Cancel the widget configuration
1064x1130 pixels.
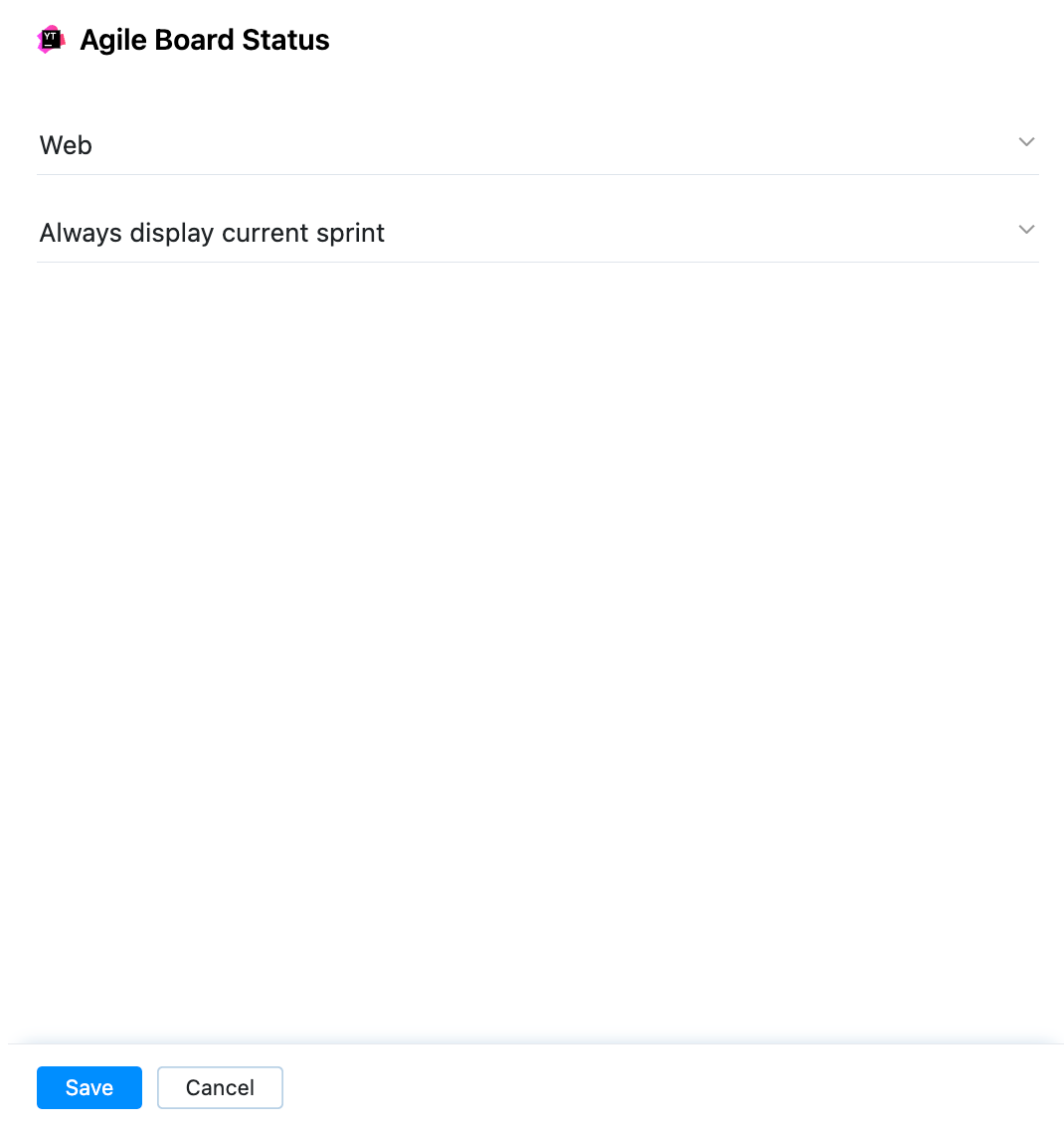pyautogui.click(x=220, y=1087)
